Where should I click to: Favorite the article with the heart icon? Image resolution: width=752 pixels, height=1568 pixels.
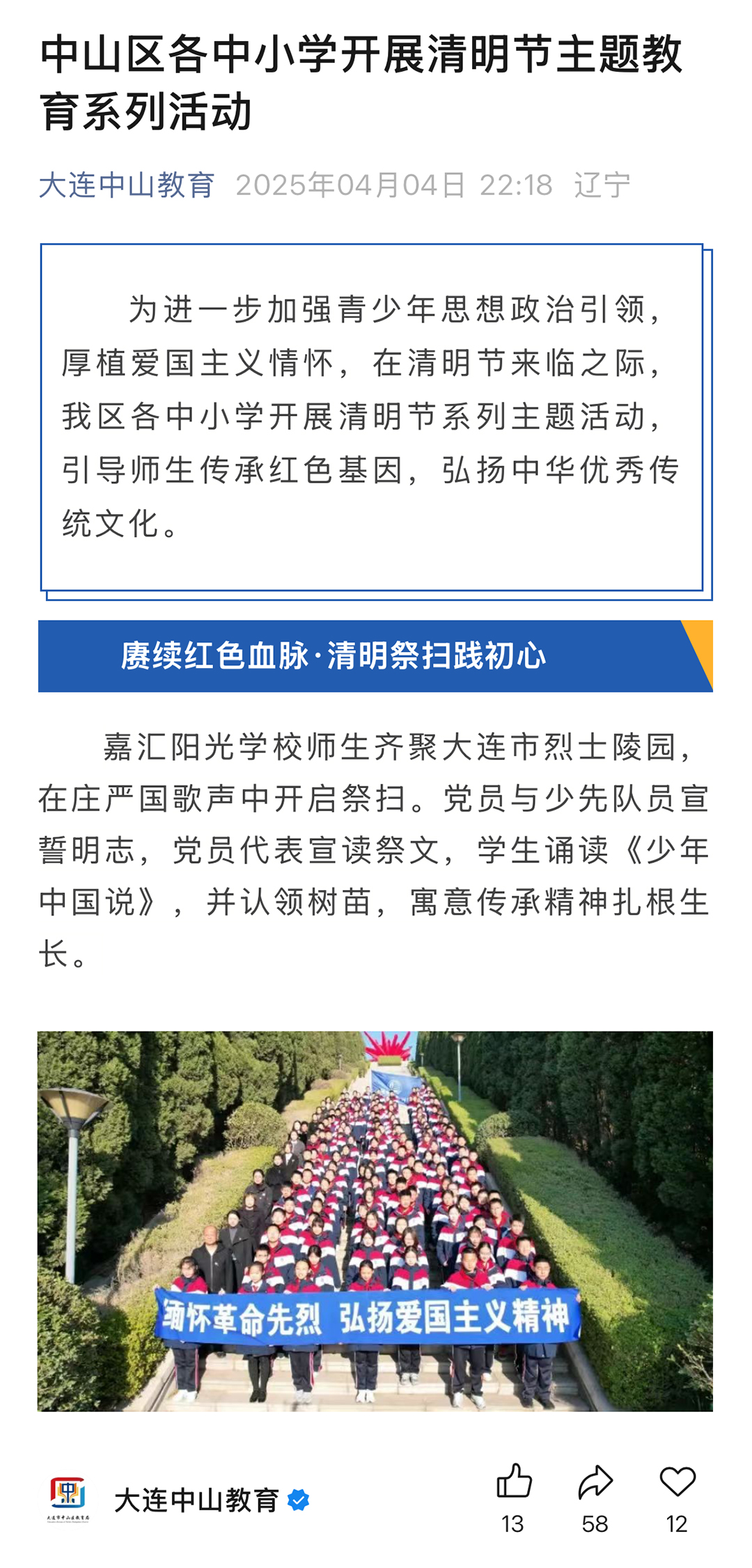click(x=677, y=1480)
